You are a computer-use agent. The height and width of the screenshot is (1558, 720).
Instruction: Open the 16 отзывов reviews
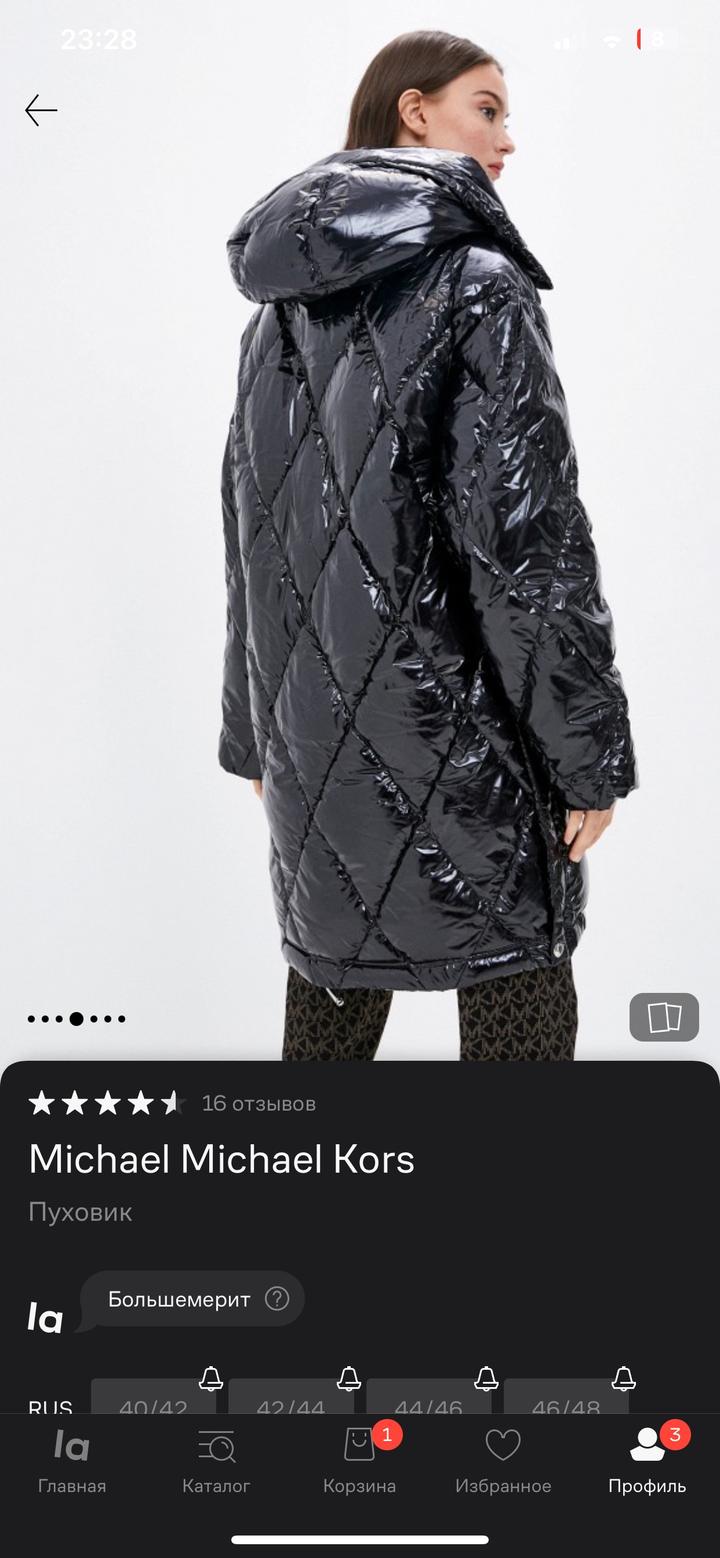[258, 1103]
